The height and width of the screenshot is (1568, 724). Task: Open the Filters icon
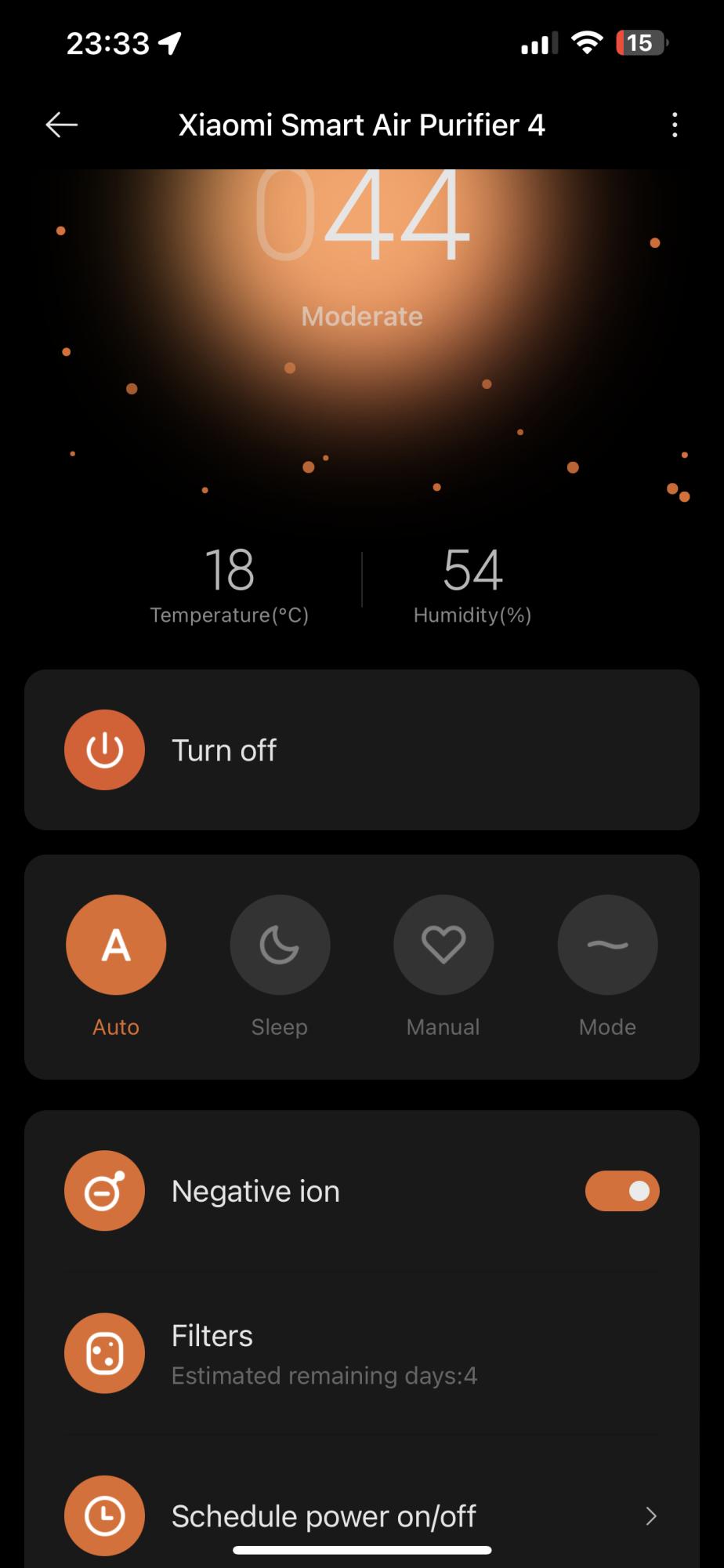pyautogui.click(x=104, y=1353)
